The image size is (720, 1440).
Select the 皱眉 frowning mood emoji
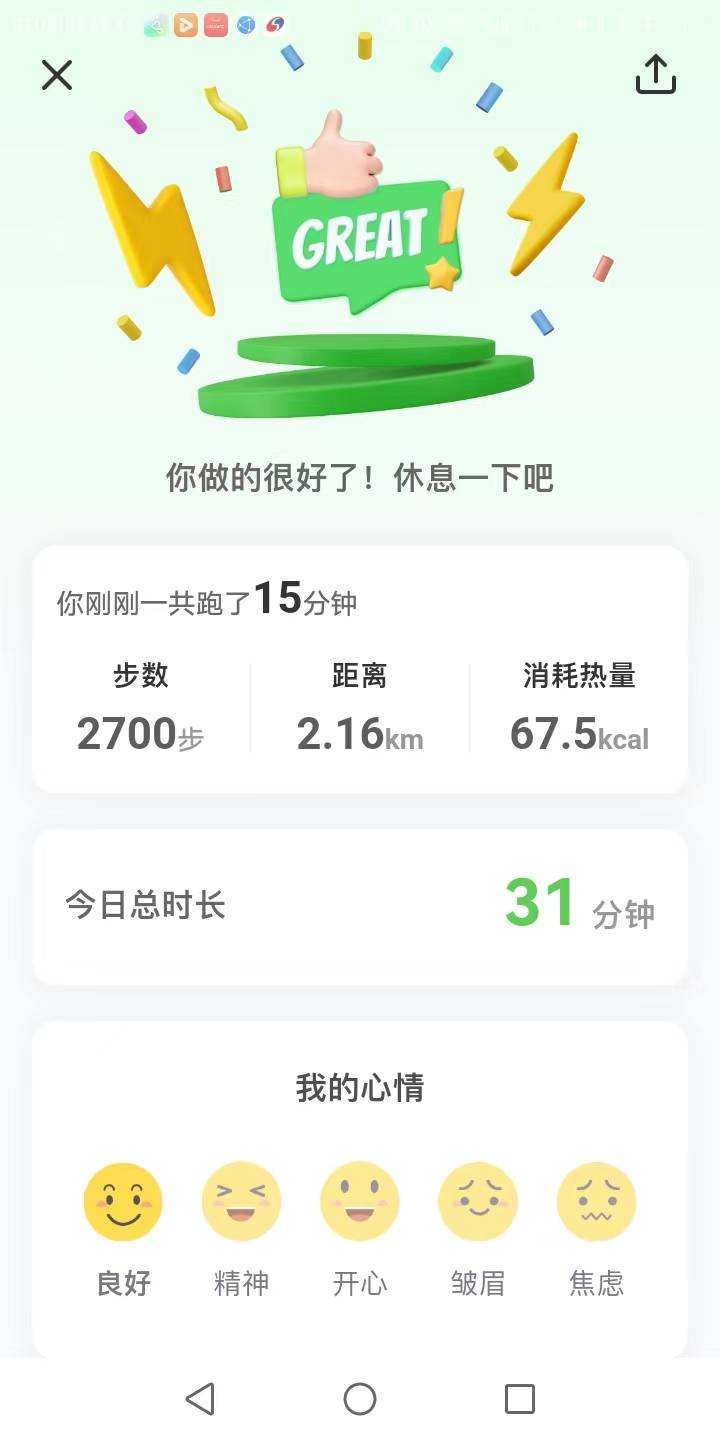(x=477, y=1201)
